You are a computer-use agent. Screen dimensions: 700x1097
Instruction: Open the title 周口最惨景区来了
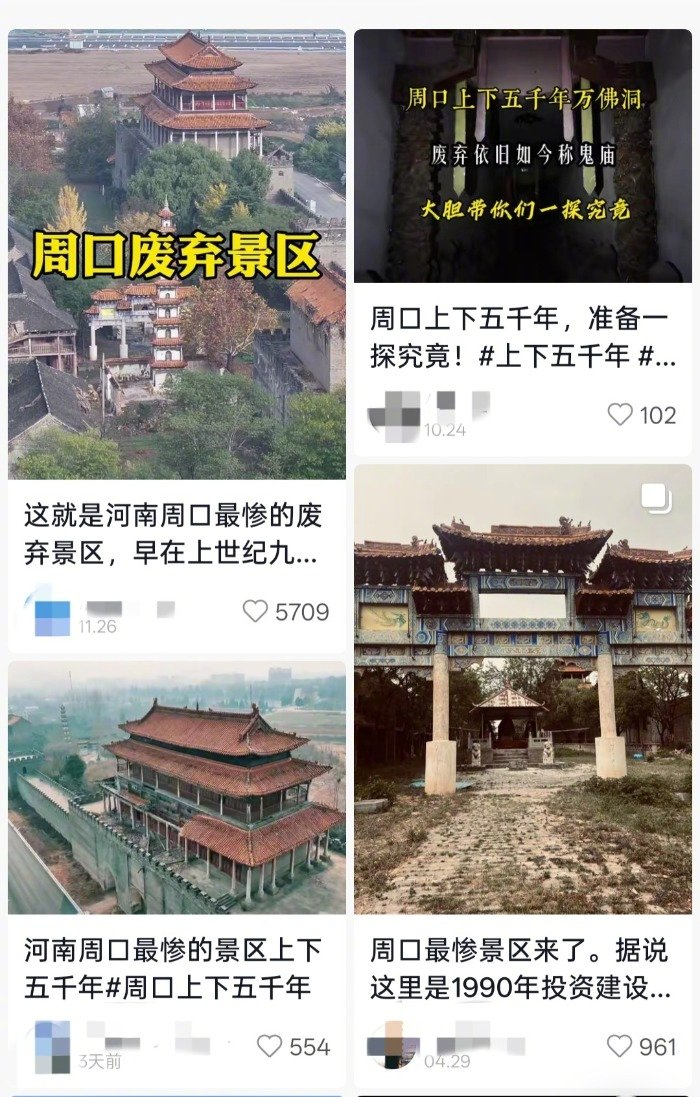[520, 968]
